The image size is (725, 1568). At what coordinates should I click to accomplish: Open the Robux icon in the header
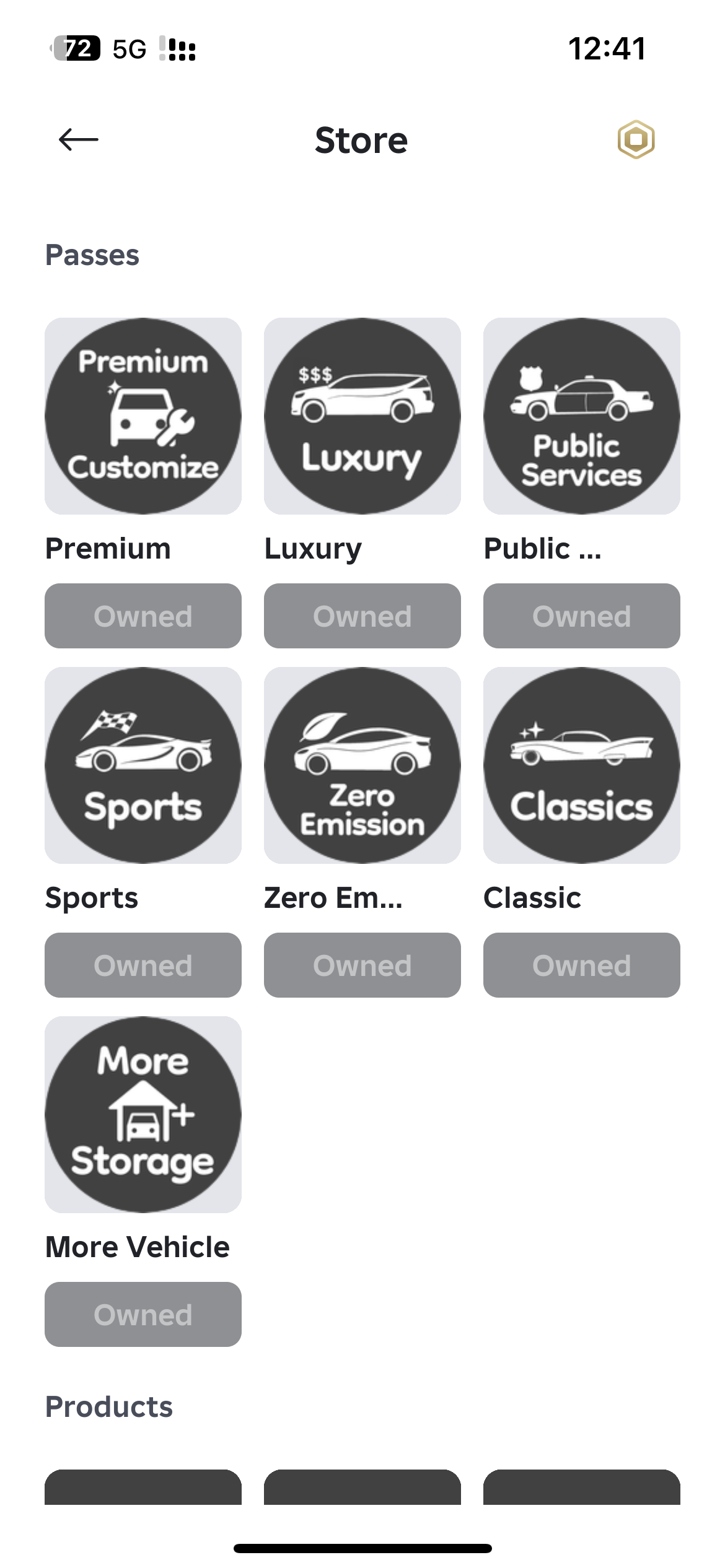pyautogui.click(x=636, y=140)
